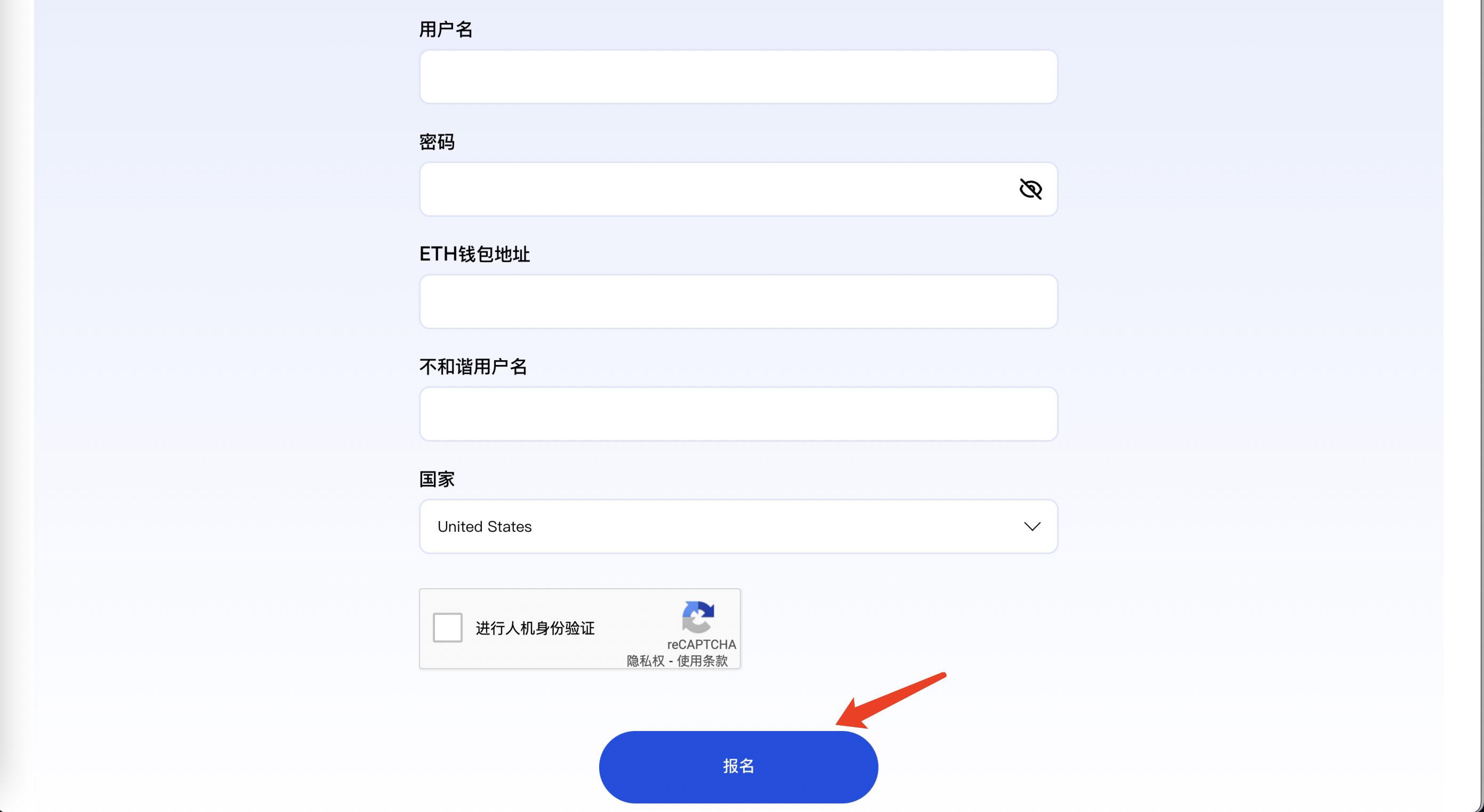The width and height of the screenshot is (1484, 812).
Task: Submit the form with 报名 button
Action: coord(738,767)
